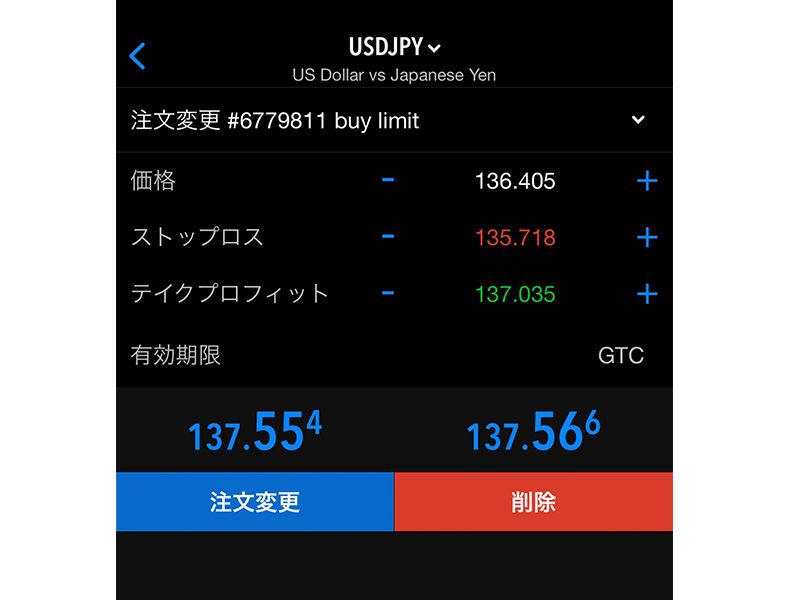800x600 pixels.
Task: Decrease the テイクプロフィット value with minus
Action: (388, 293)
